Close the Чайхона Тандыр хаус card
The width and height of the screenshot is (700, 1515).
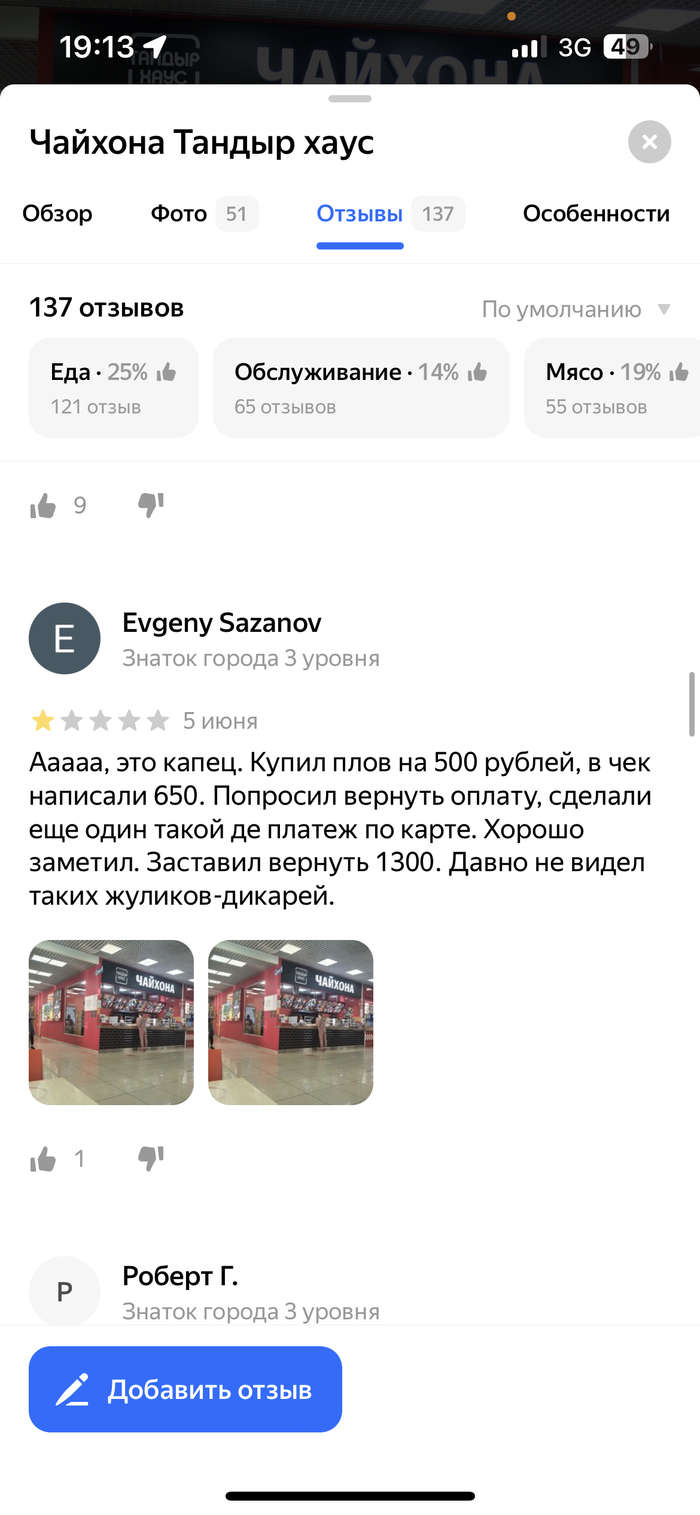(649, 142)
